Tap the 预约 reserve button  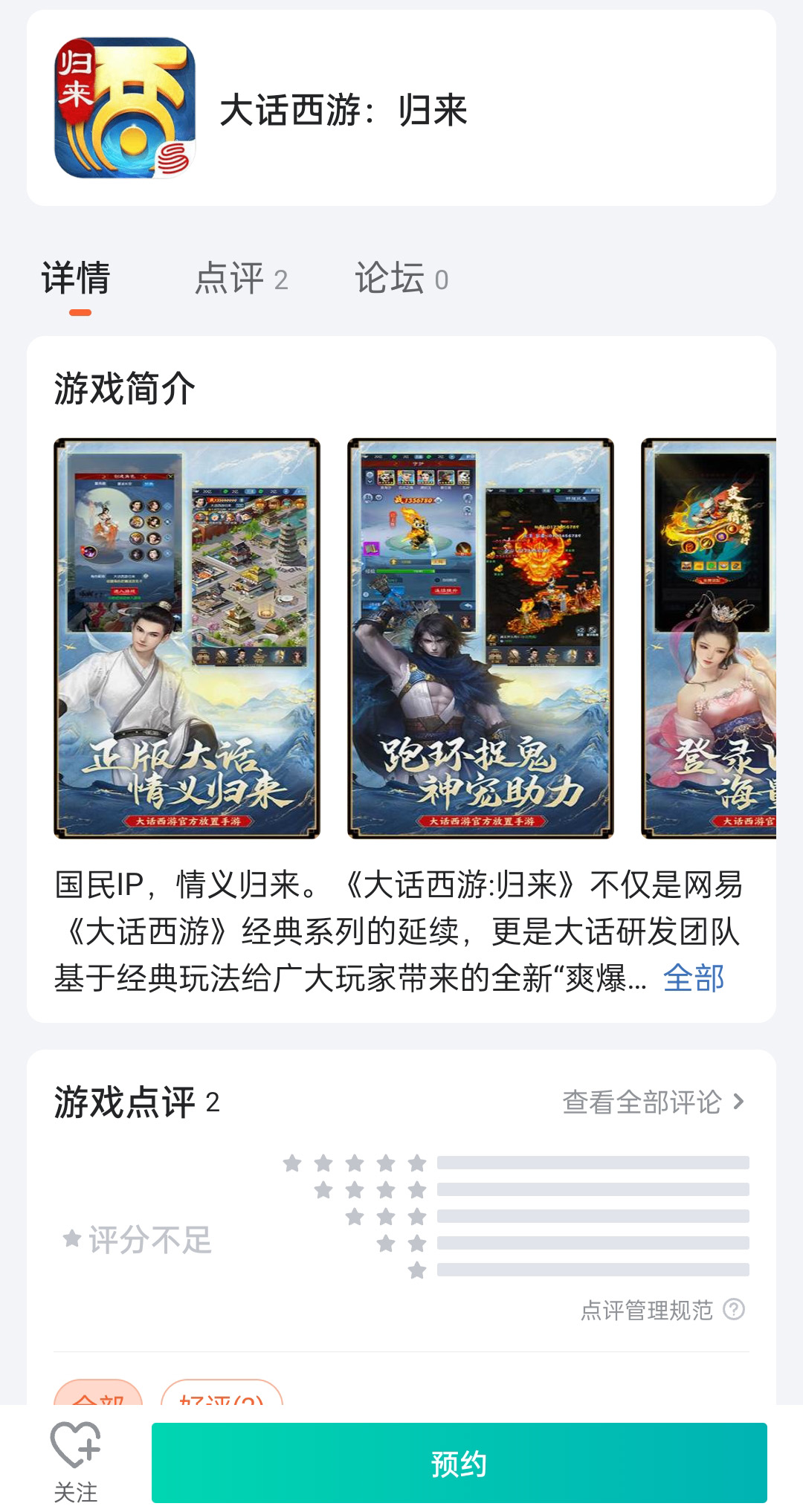(x=459, y=1463)
